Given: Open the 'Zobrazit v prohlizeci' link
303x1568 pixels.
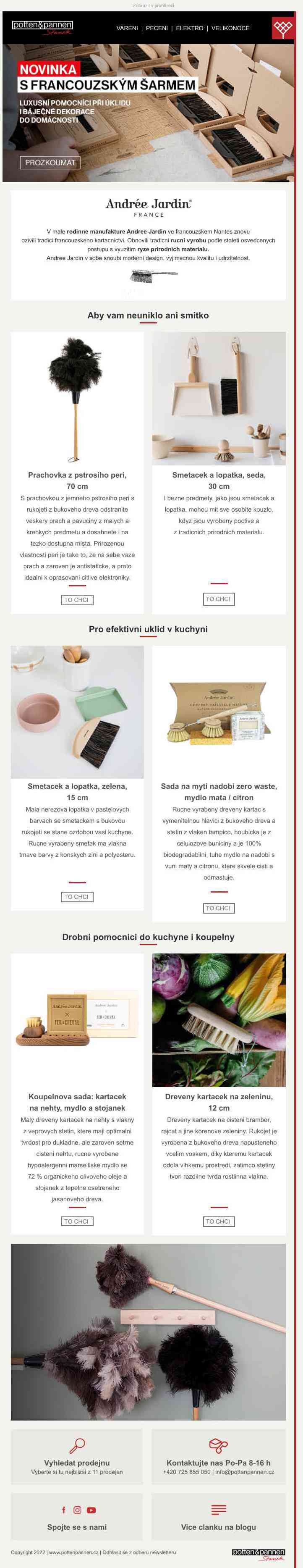Looking at the screenshot, I should click(x=153, y=5).
